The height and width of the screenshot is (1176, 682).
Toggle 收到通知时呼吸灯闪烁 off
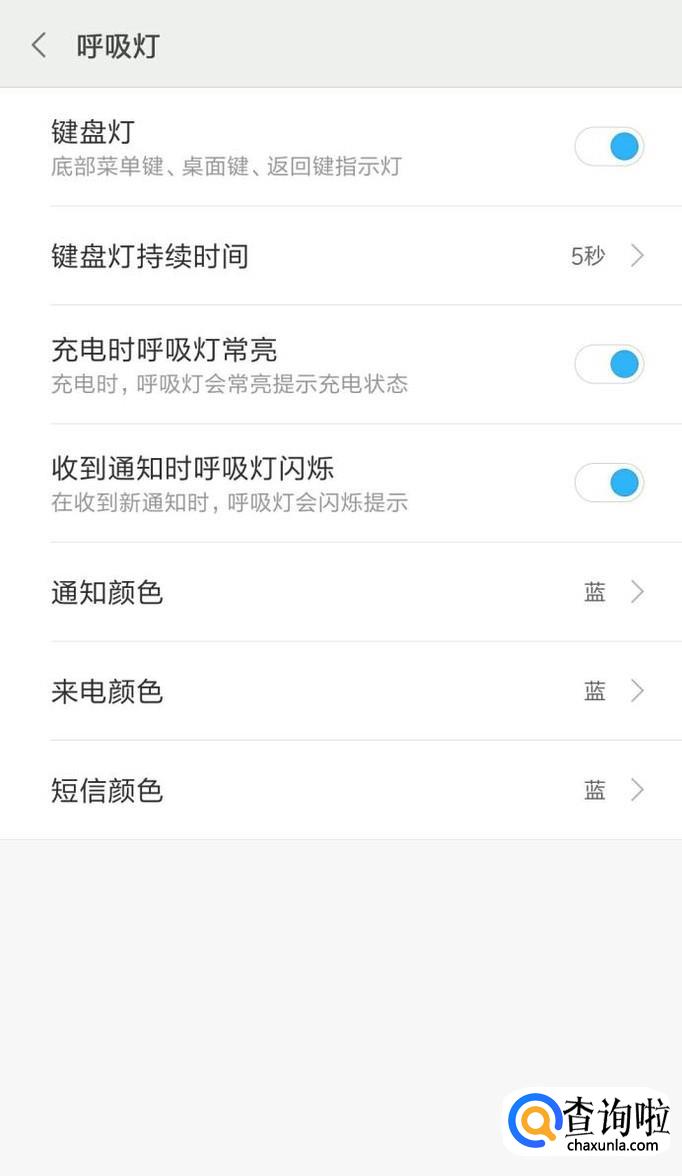[x=608, y=483]
